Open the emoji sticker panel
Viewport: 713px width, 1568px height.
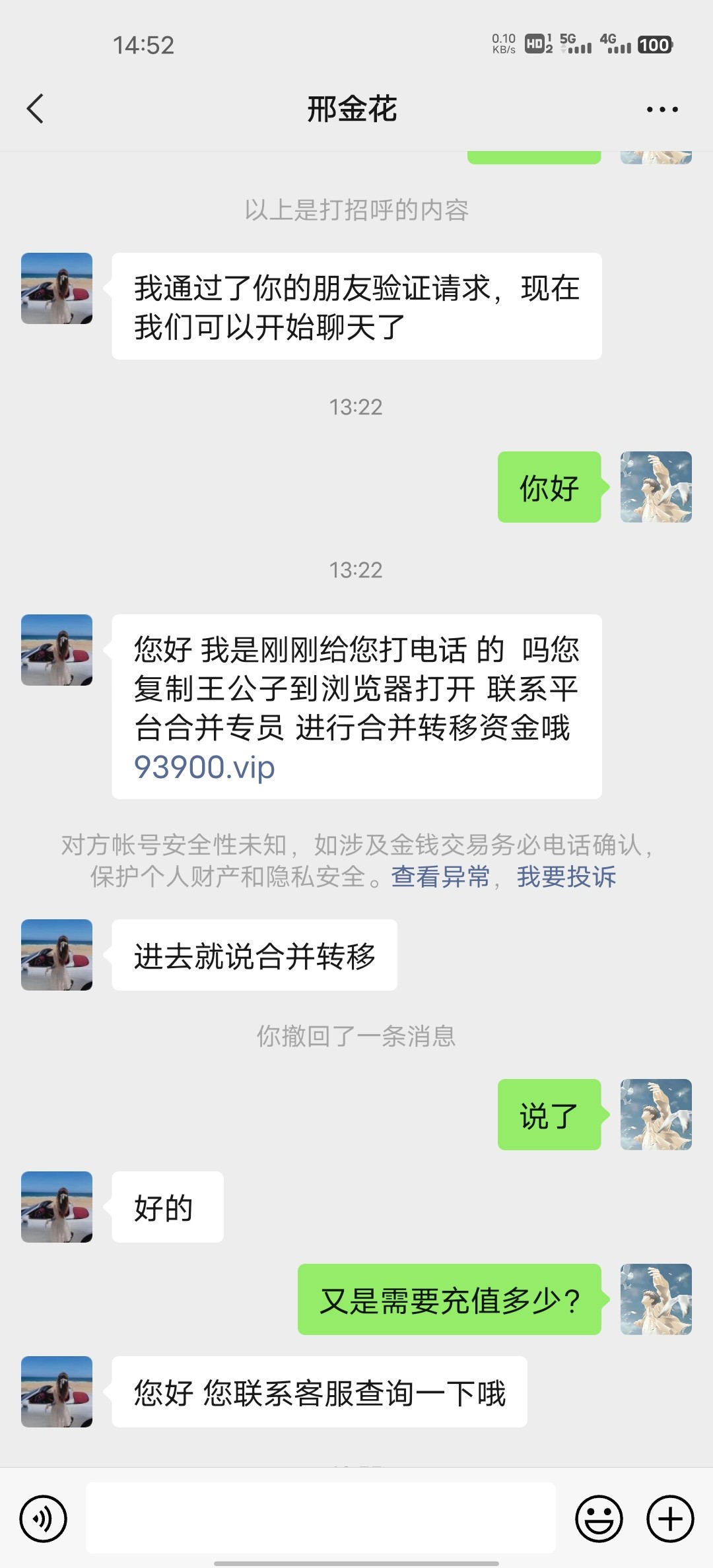599,1519
